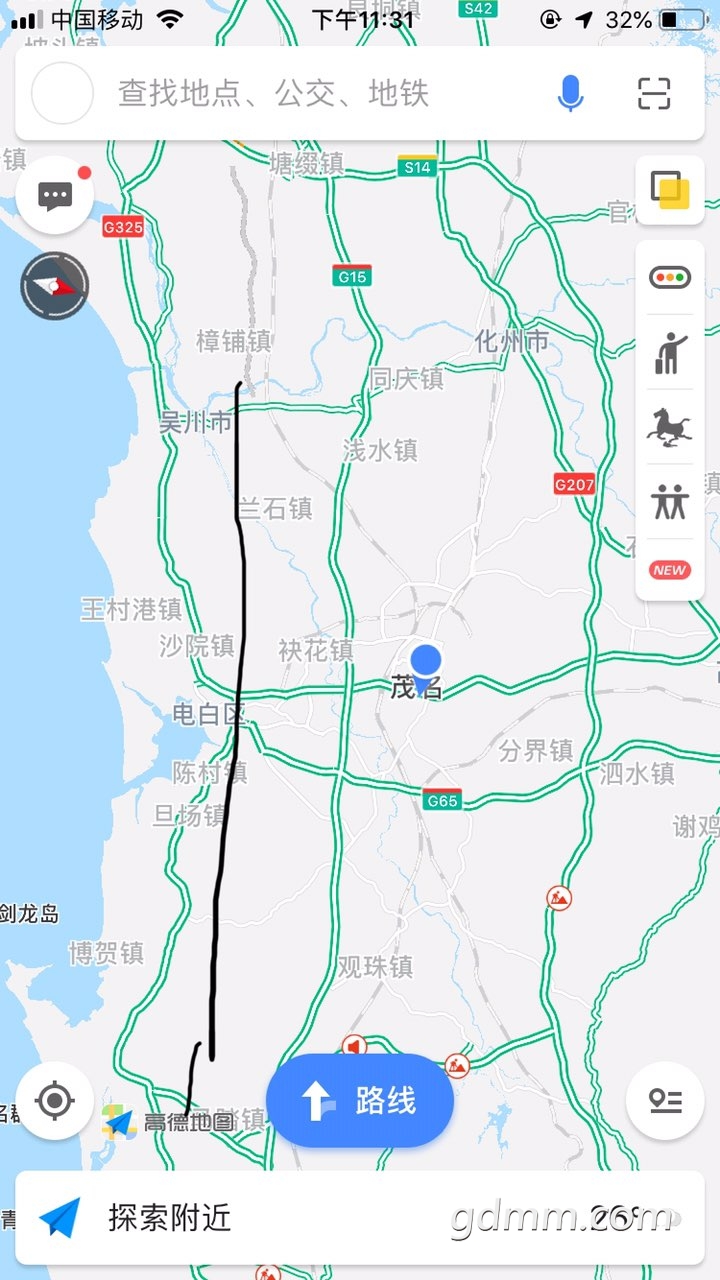Screen dimensions: 720x1280
Task: Start voice search with the microphone
Action: click(x=570, y=94)
